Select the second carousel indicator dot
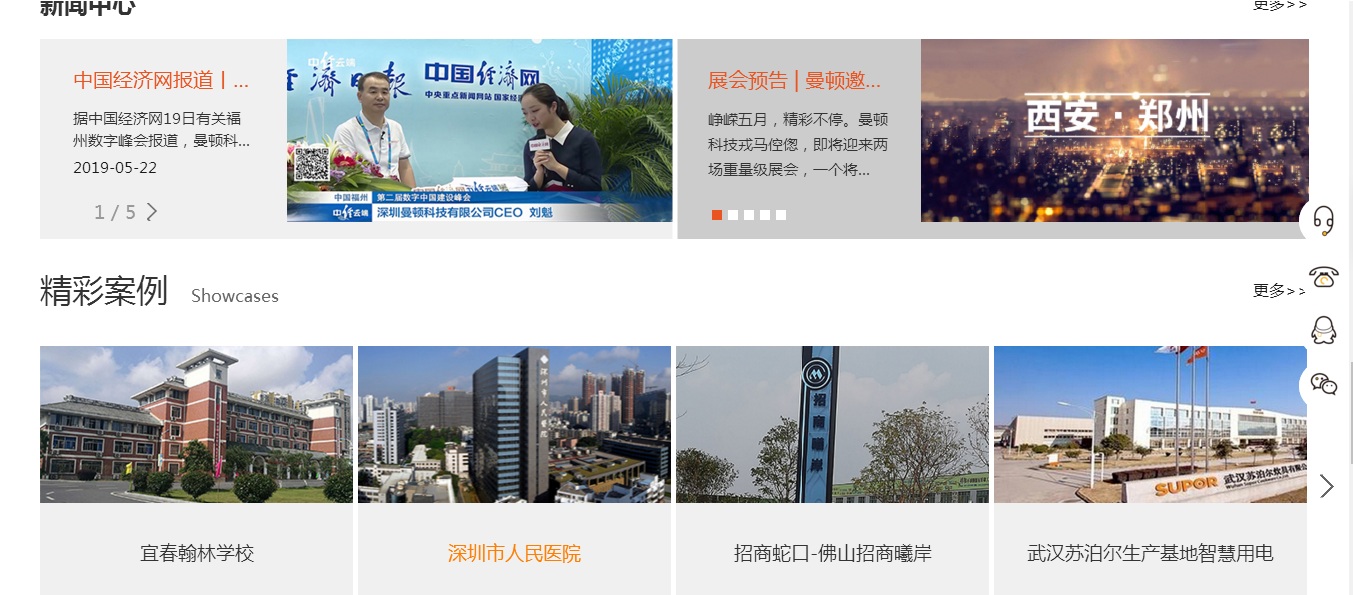 733,215
